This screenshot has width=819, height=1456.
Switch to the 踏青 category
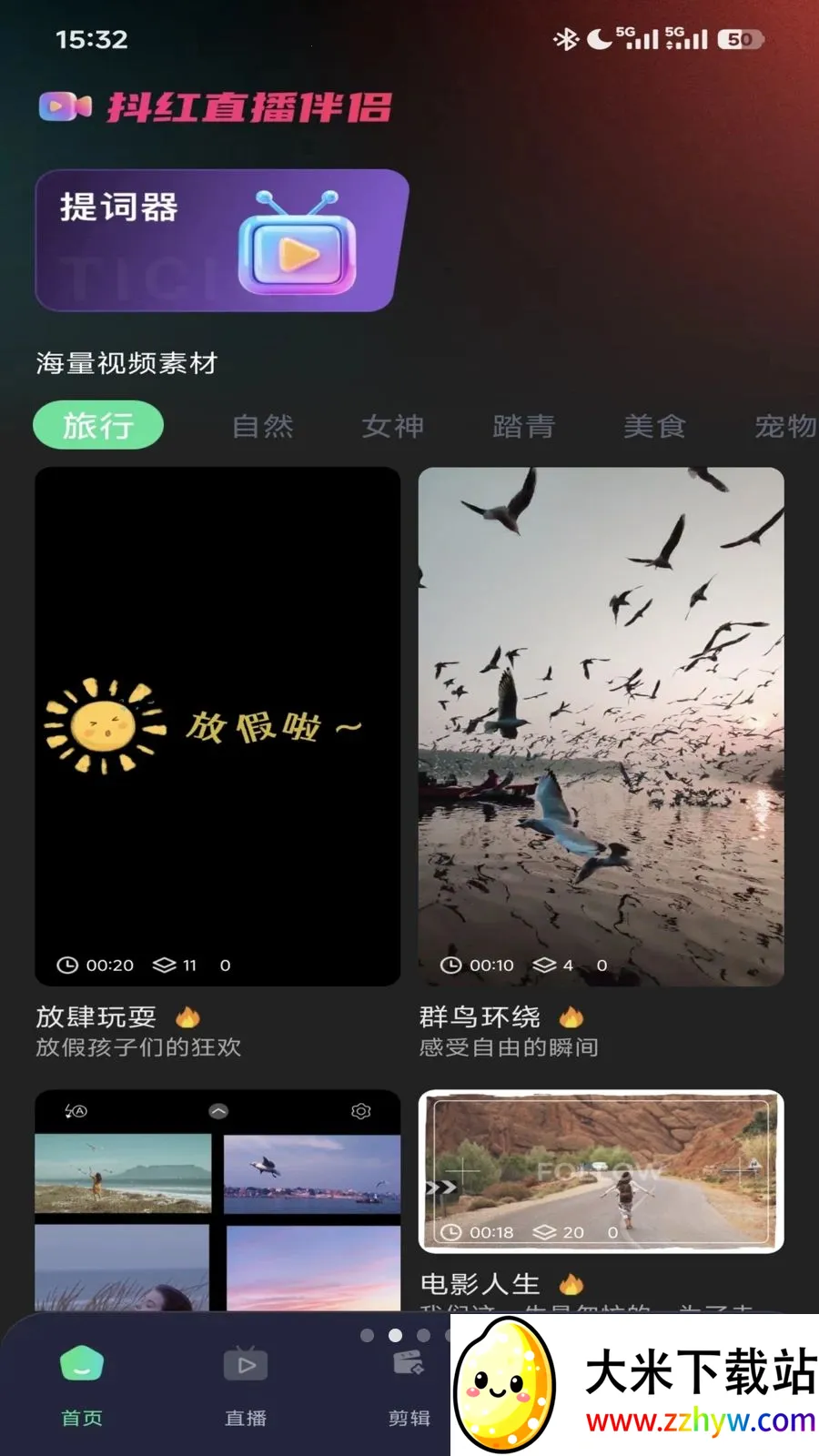tap(523, 426)
